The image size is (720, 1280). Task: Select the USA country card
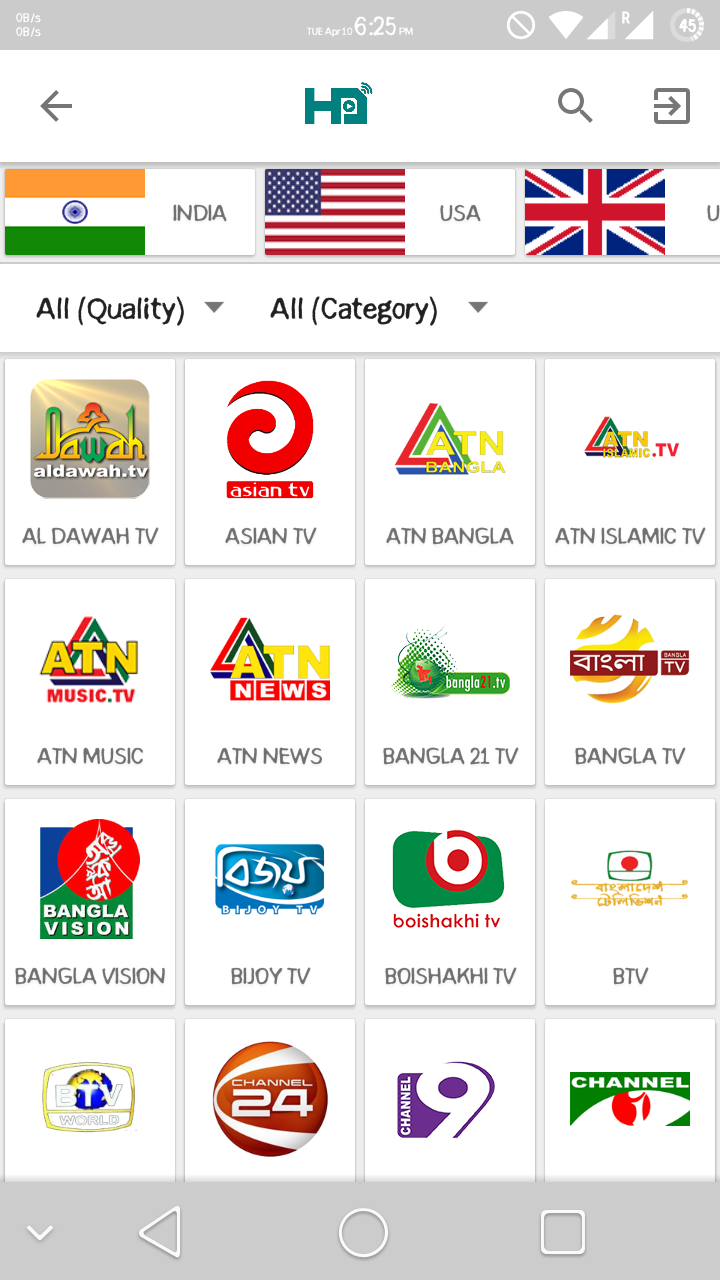pyautogui.click(x=390, y=212)
